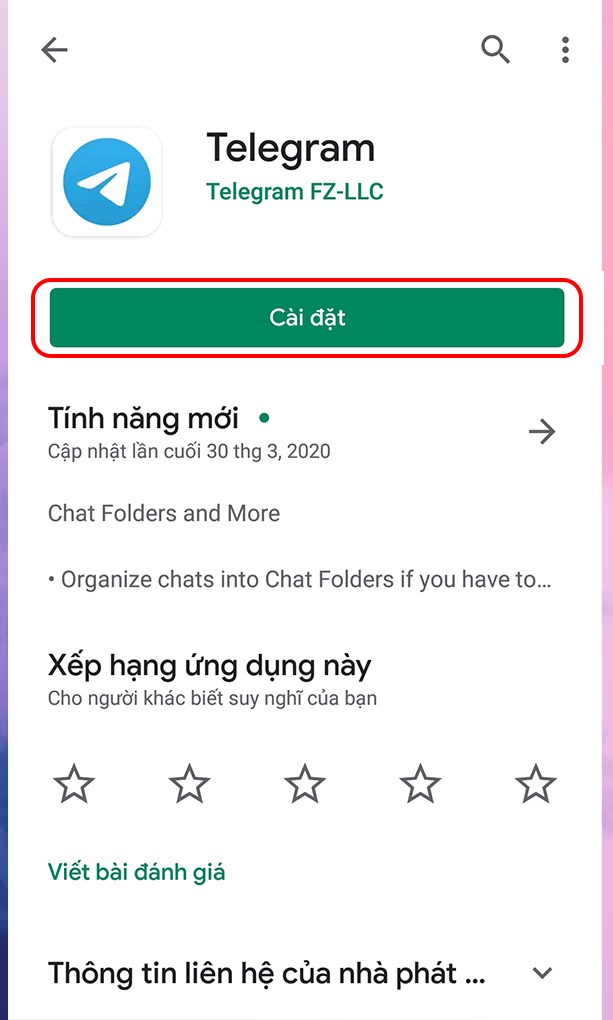Expand Thông tin liên hệ của nhà phát triển
The width and height of the screenshot is (613, 1020).
pos(543,972)
